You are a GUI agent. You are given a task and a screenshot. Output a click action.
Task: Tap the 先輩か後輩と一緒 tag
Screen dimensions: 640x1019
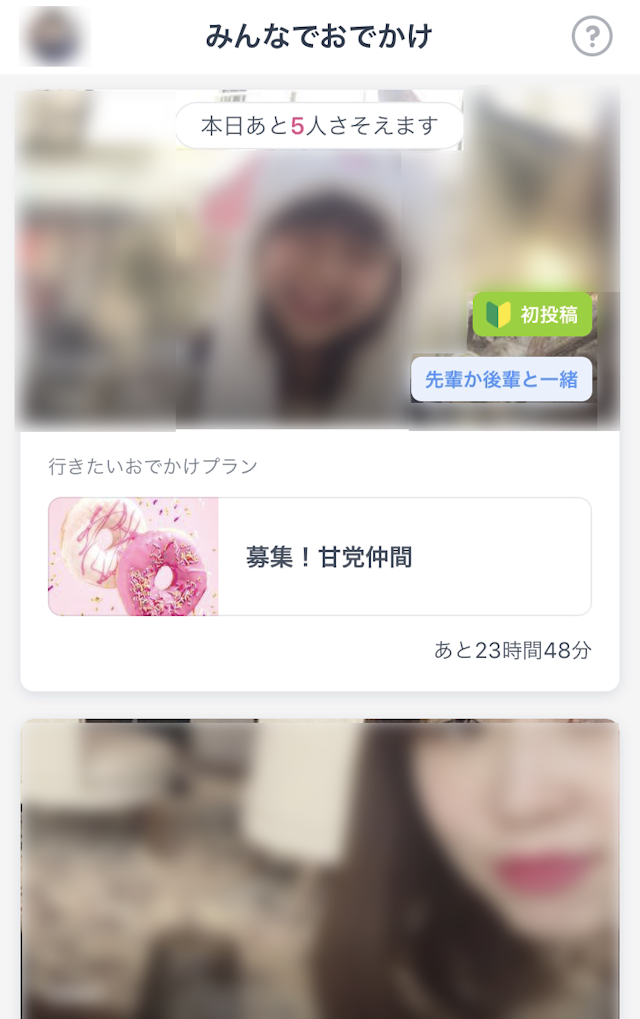[x=501, y=379]
